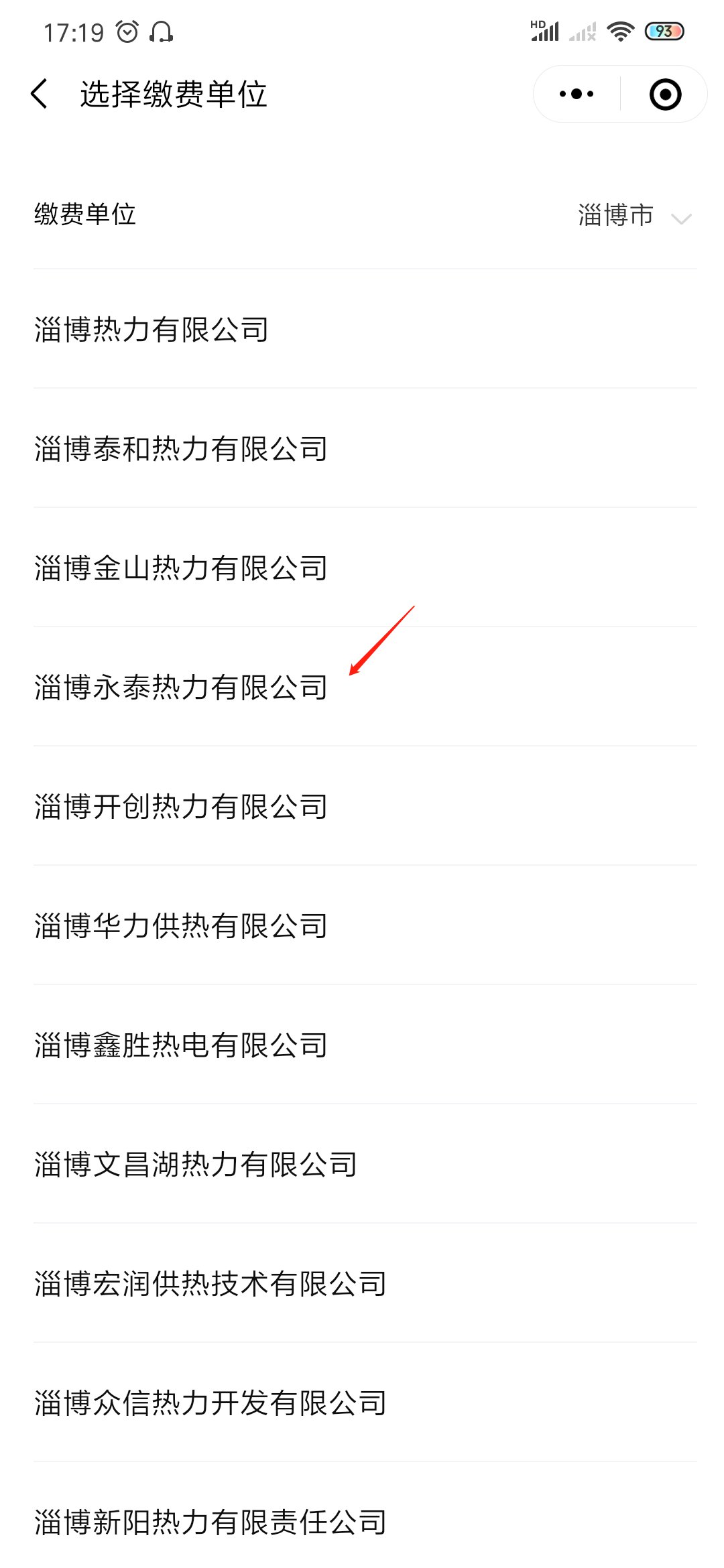Close the mini program via circle icon
This screenshot has width=724, height=1568.
pyautogui.click(x=665, y=94)
